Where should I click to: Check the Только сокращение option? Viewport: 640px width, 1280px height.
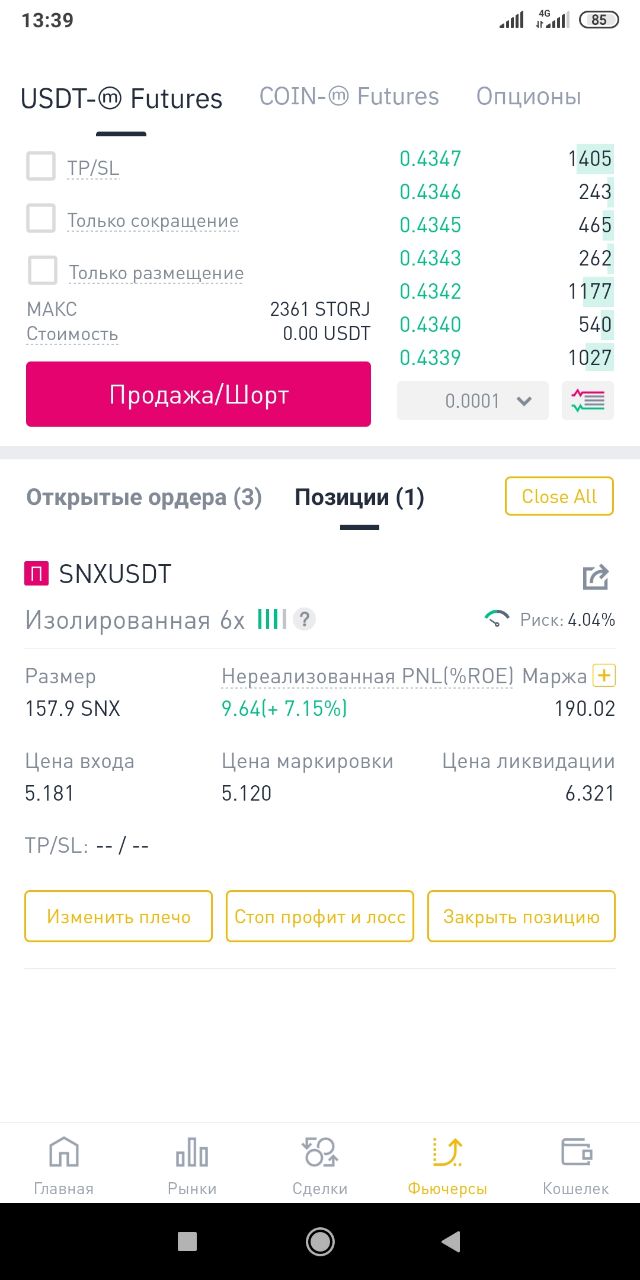(41, 218)
